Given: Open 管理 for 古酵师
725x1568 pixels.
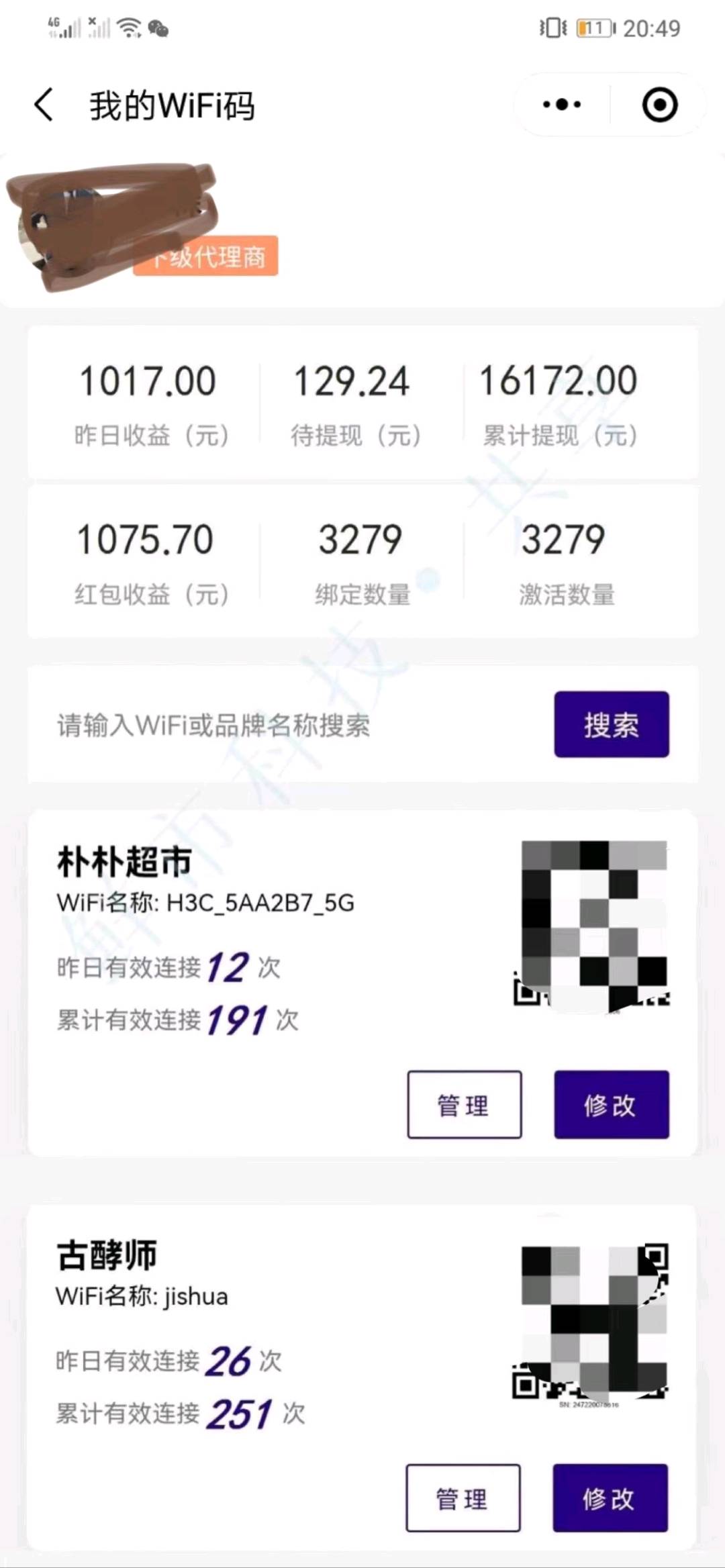Looking at the screenshot, I should point(463,1498).
